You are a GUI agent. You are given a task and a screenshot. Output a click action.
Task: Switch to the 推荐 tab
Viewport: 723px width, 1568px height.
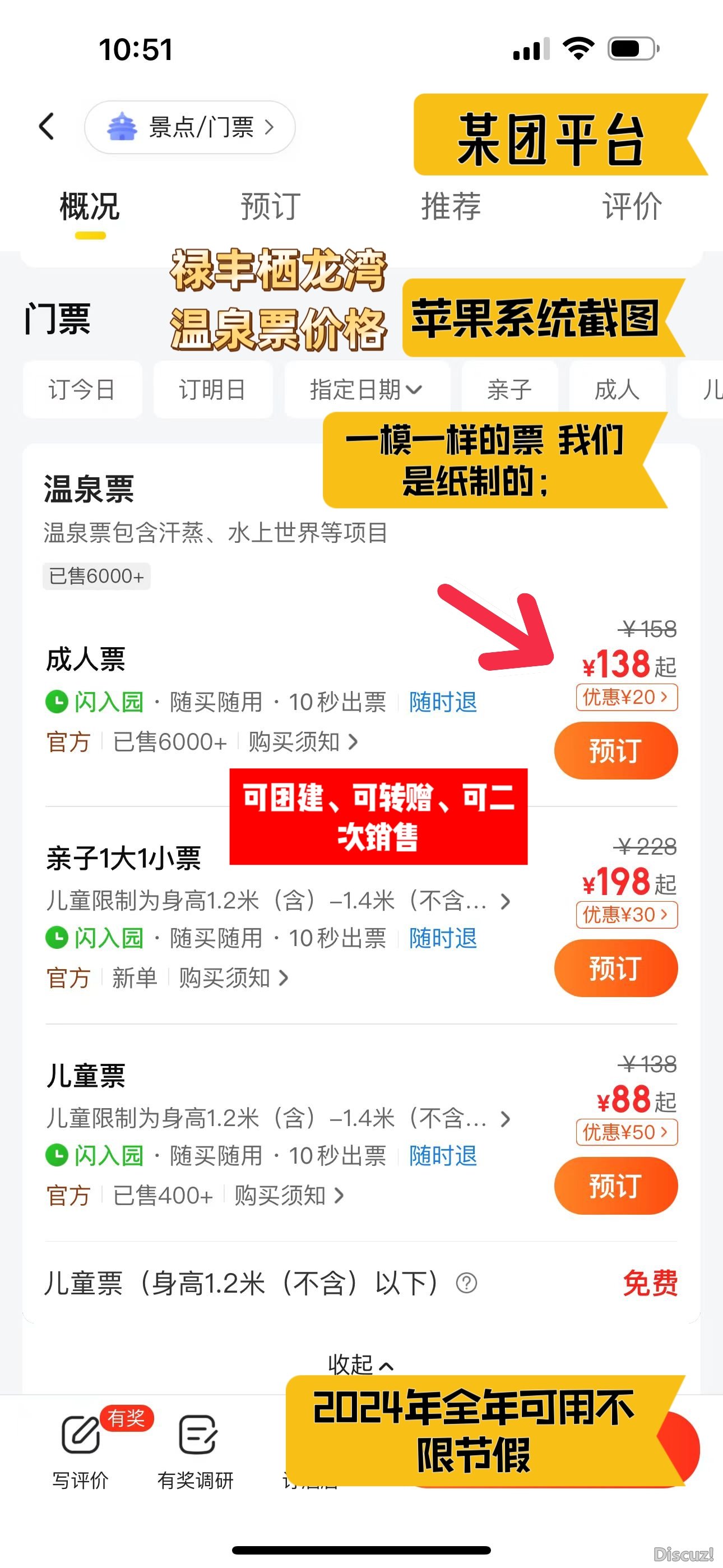pos(451,206)
